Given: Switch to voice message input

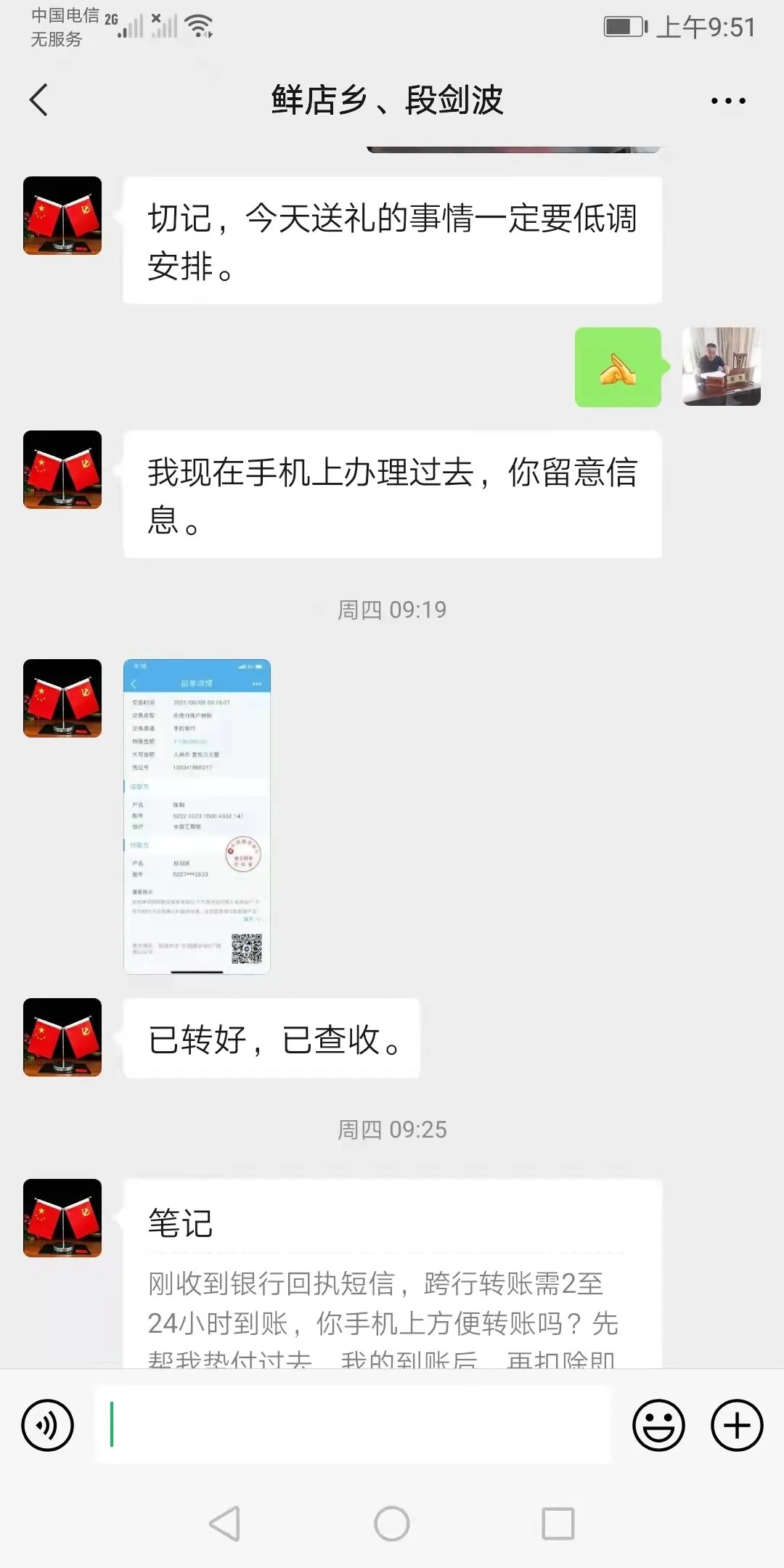Looking at the screenshot, I should [x=48, y=1426].
